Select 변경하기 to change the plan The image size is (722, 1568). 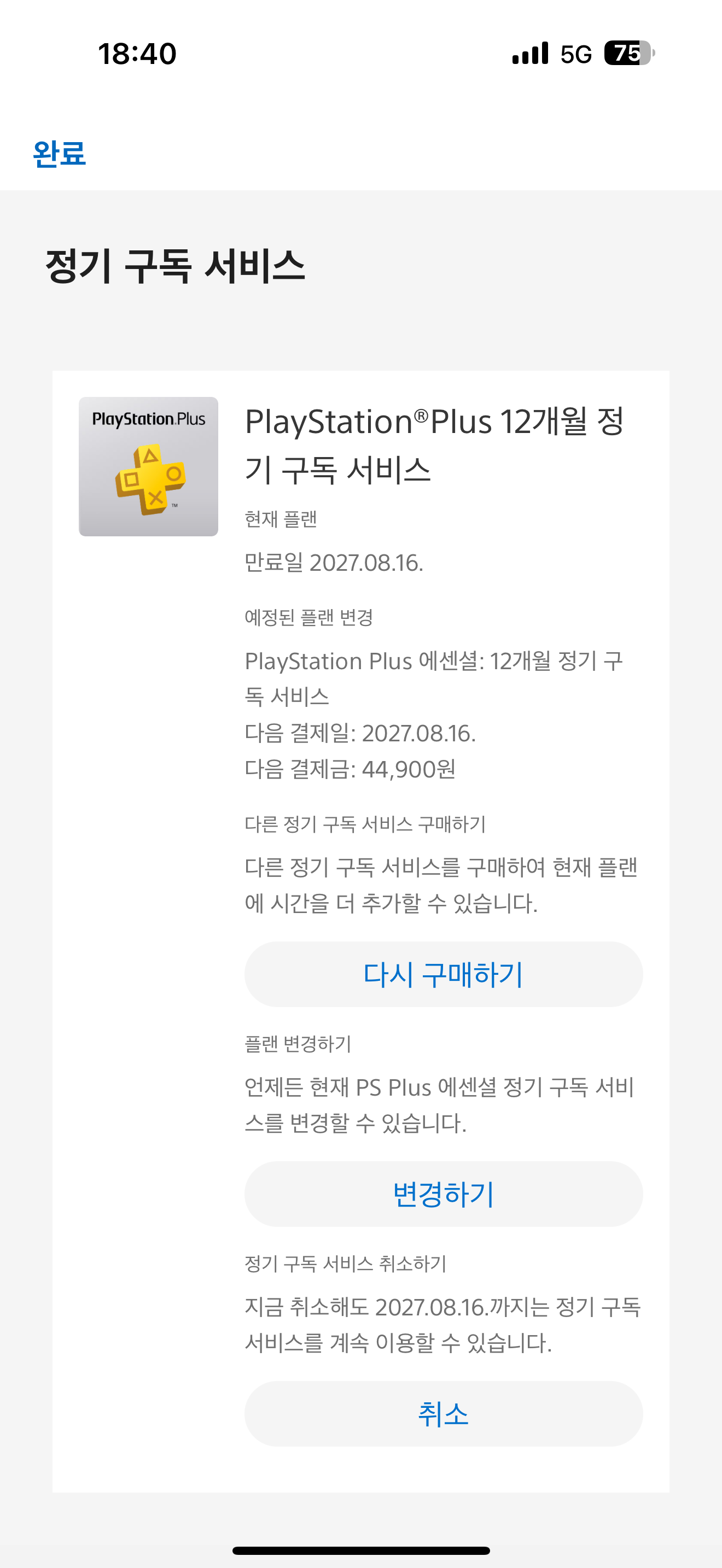coord(443,1193)
